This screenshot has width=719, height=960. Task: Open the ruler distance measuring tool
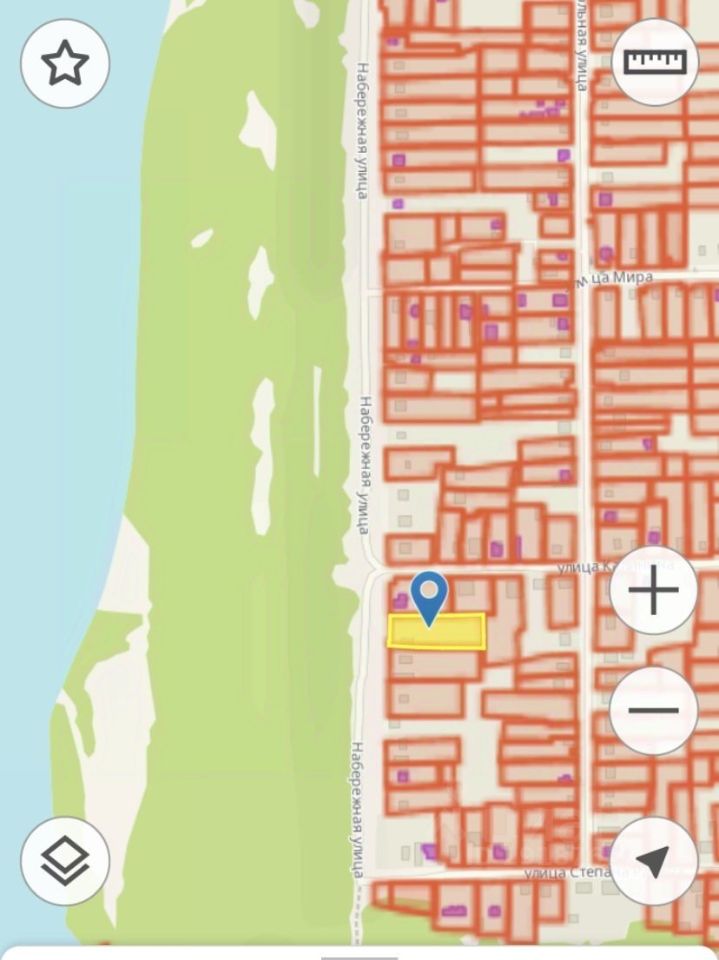coord(655,62)
